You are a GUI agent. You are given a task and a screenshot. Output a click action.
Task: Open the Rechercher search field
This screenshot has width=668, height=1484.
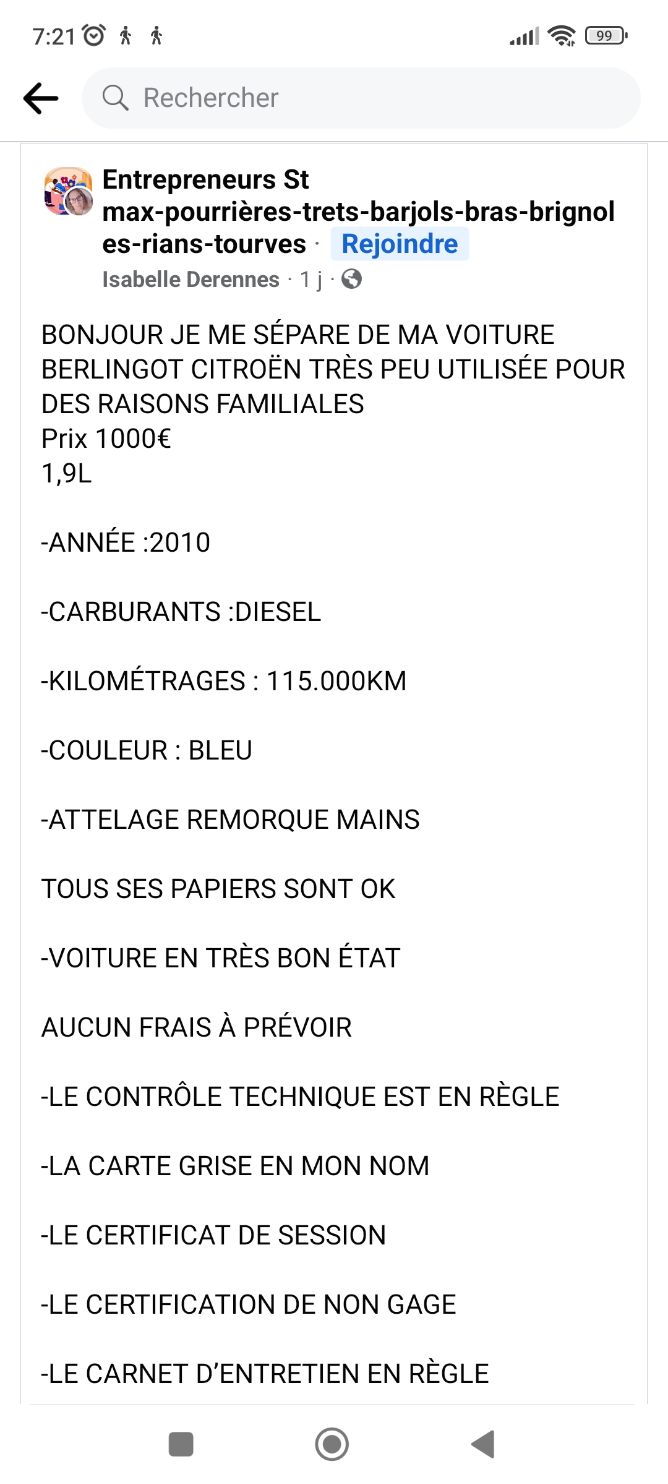361,98
